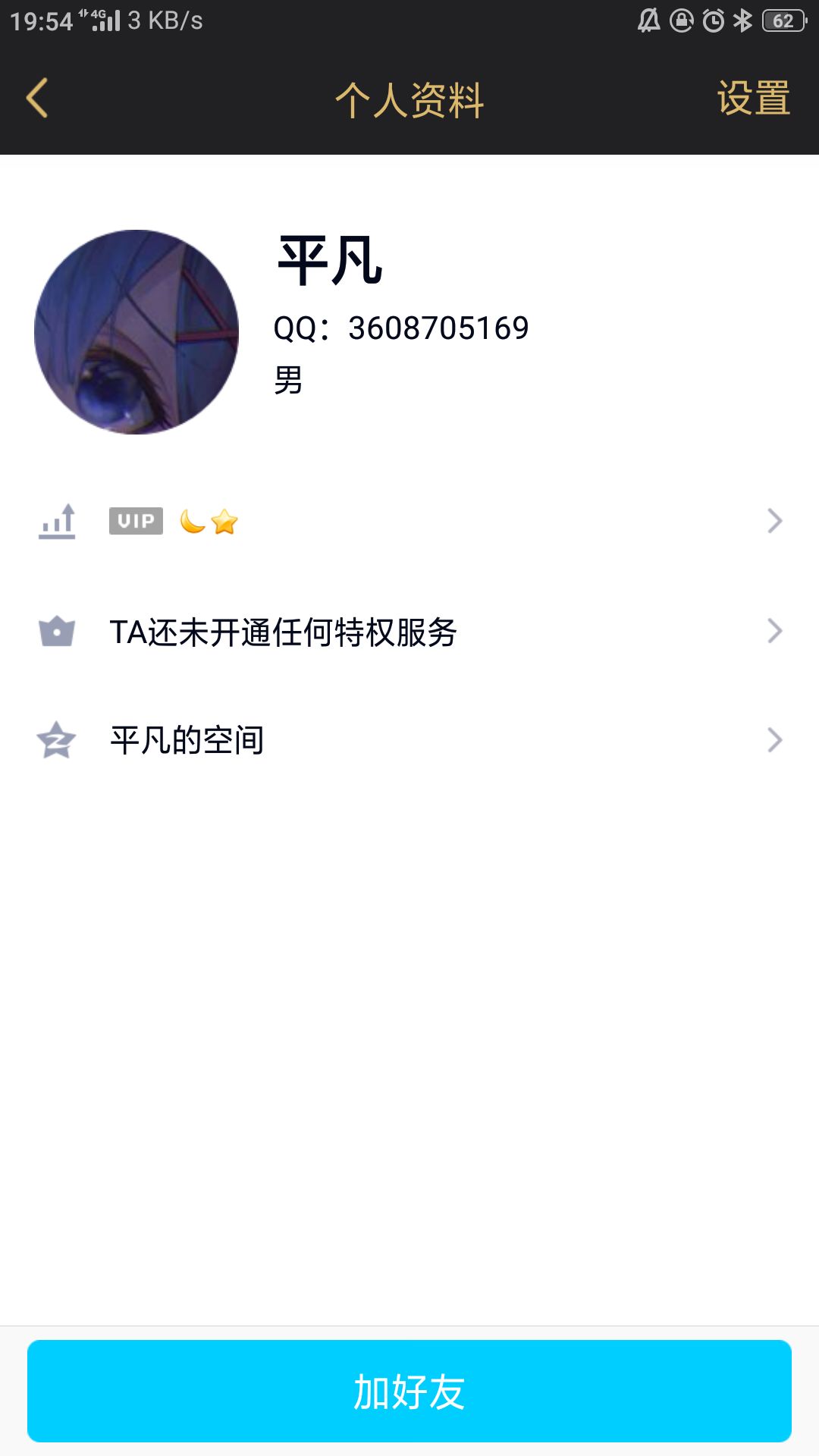Screen dimensions: 819x1456
Task: Tap the 加好友 button
Action: coord(409,1391)
